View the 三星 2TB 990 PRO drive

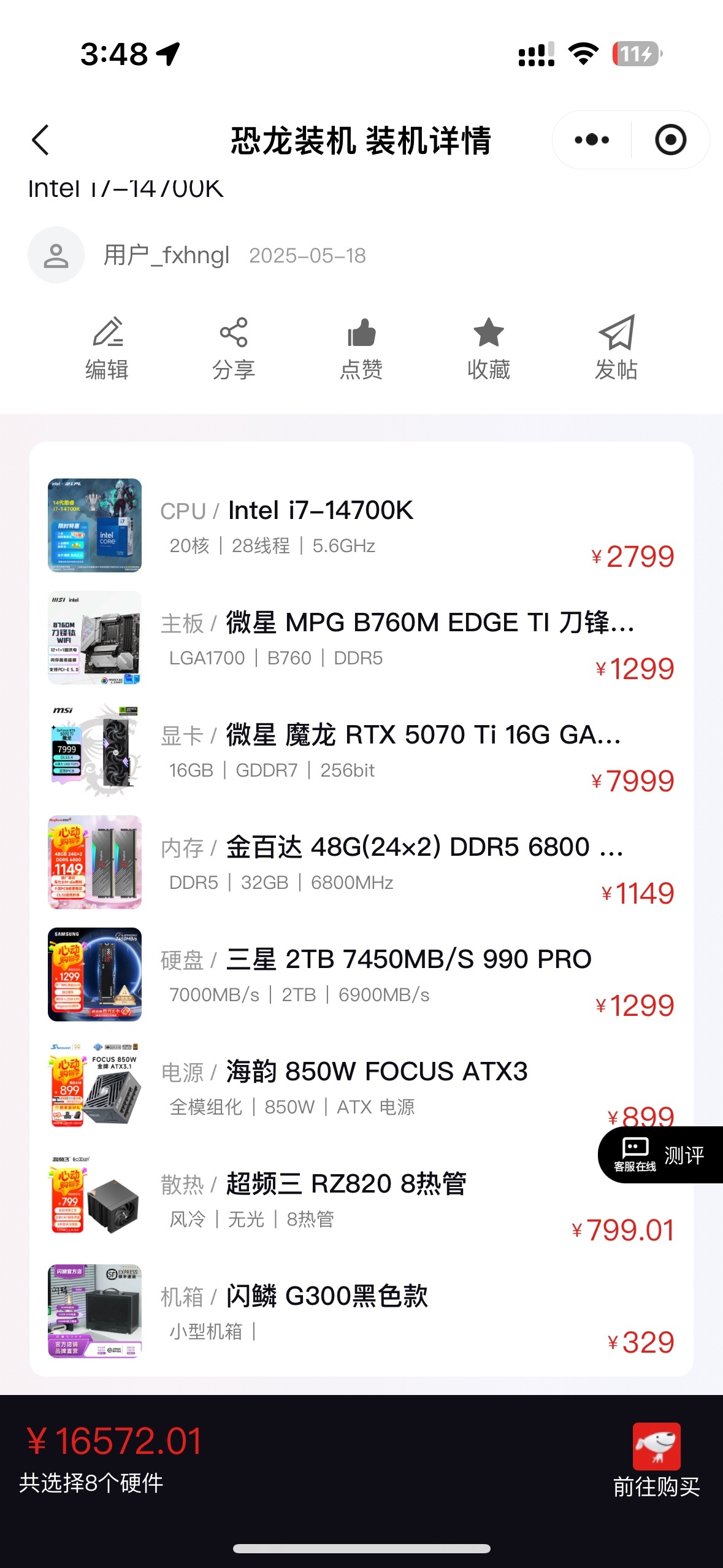(361, 975)
